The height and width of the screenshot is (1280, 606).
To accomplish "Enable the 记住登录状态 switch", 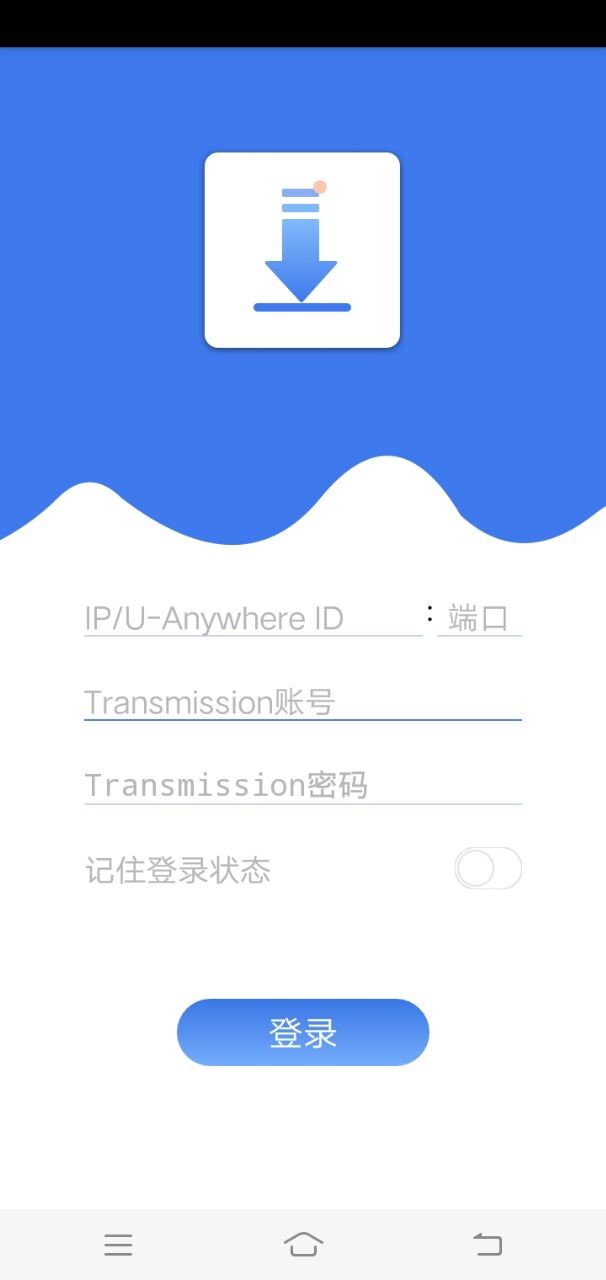I will point(488,869).
